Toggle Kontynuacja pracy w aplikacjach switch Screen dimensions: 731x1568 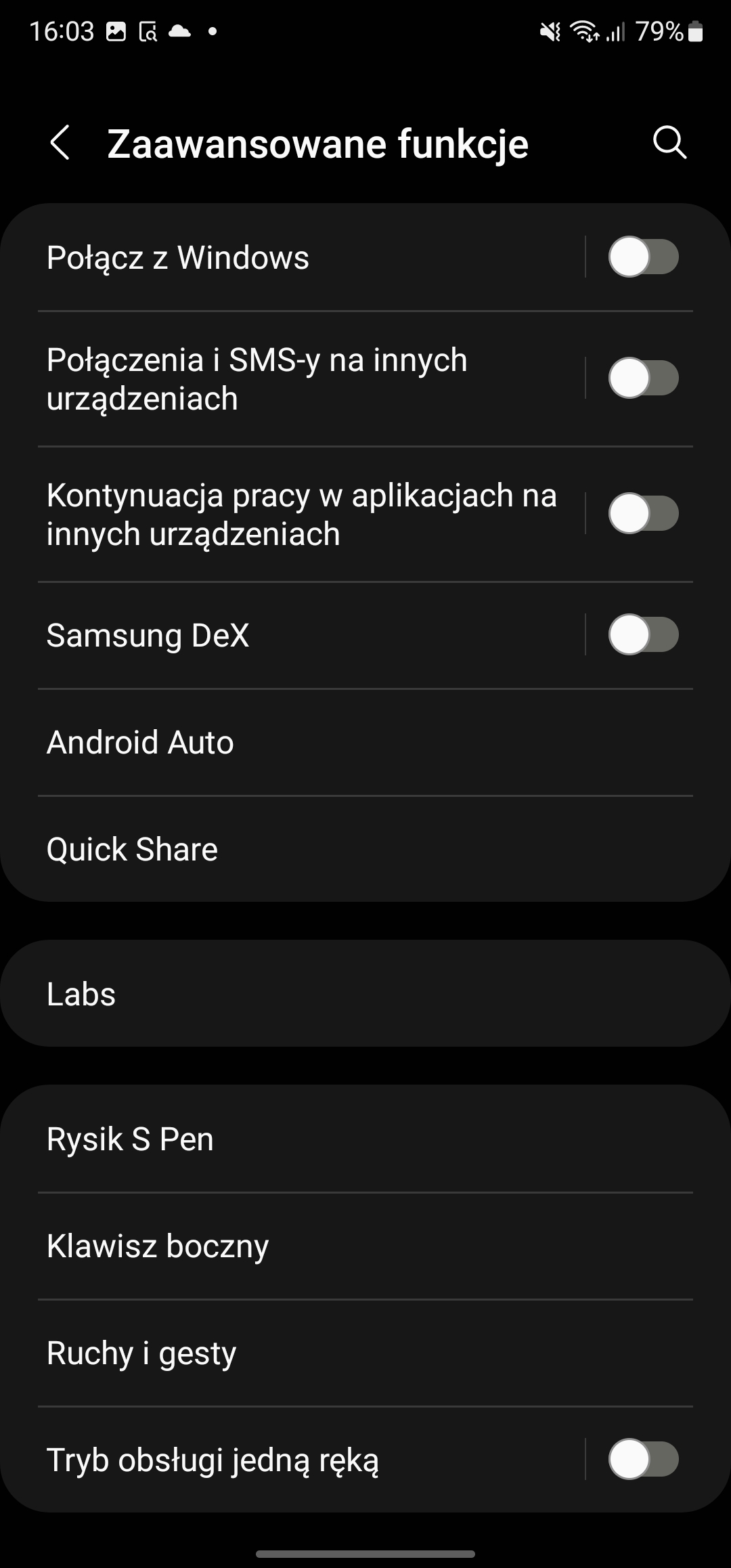tap(643, 514)
